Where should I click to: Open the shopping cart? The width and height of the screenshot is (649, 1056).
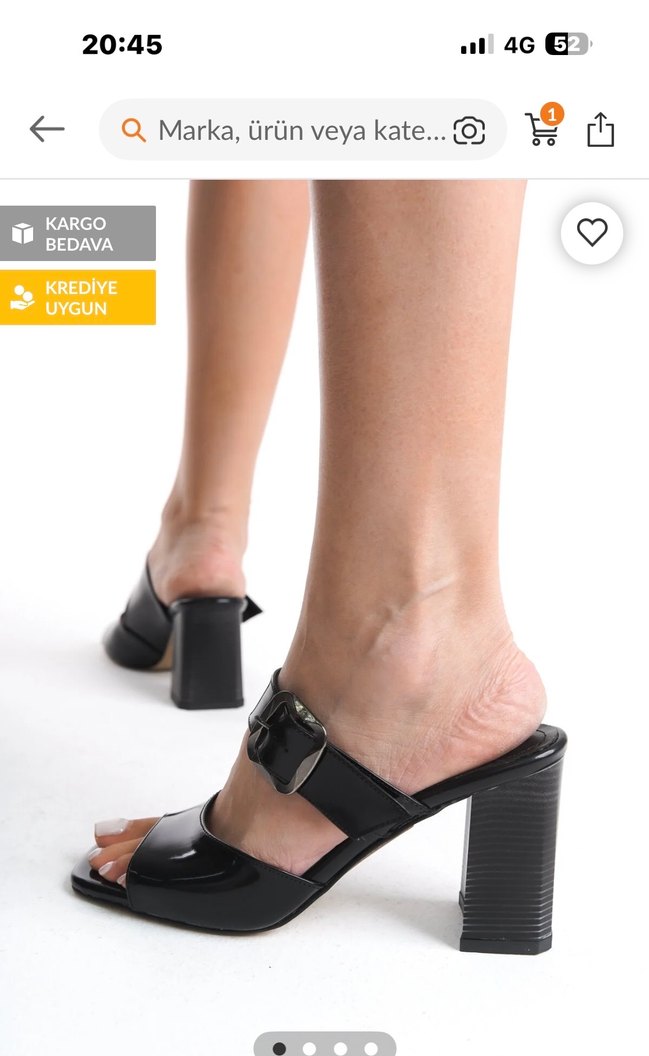click(542, 129)
